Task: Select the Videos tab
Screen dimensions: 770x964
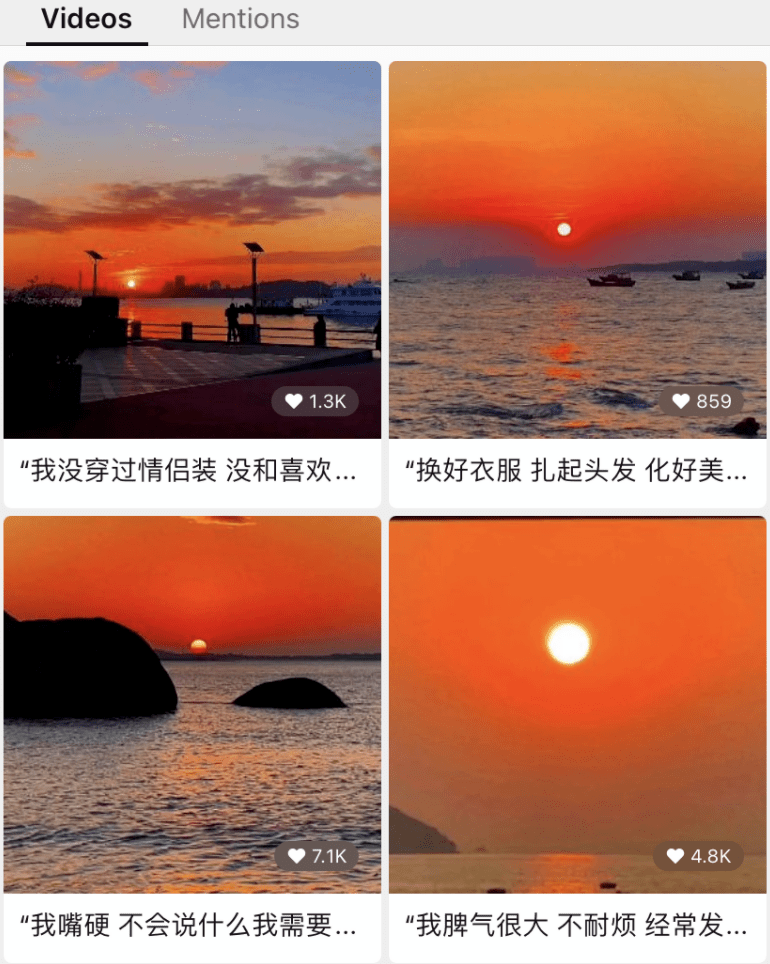Action: pos(85,18)
